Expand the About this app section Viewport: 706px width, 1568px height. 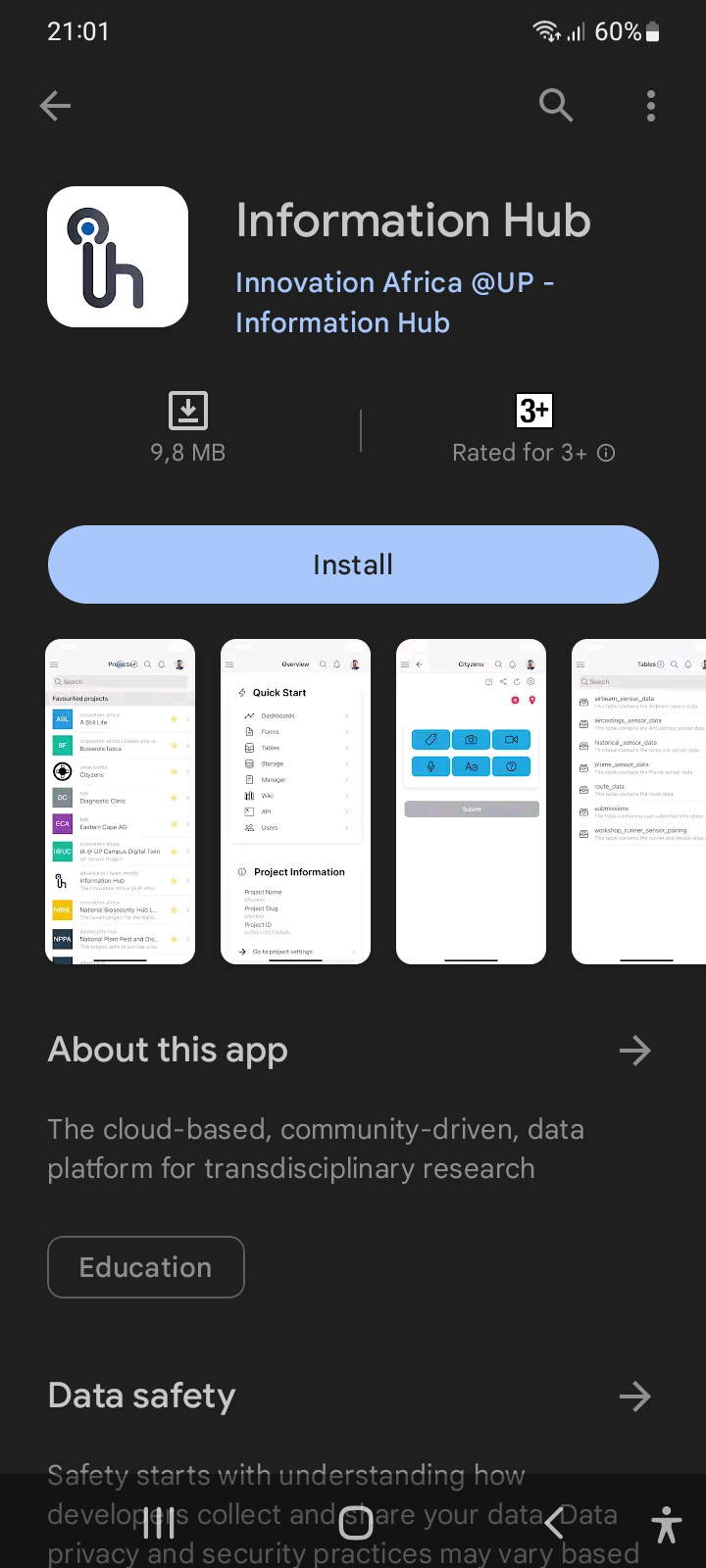pyautogui.click(x=634, y=1051)
